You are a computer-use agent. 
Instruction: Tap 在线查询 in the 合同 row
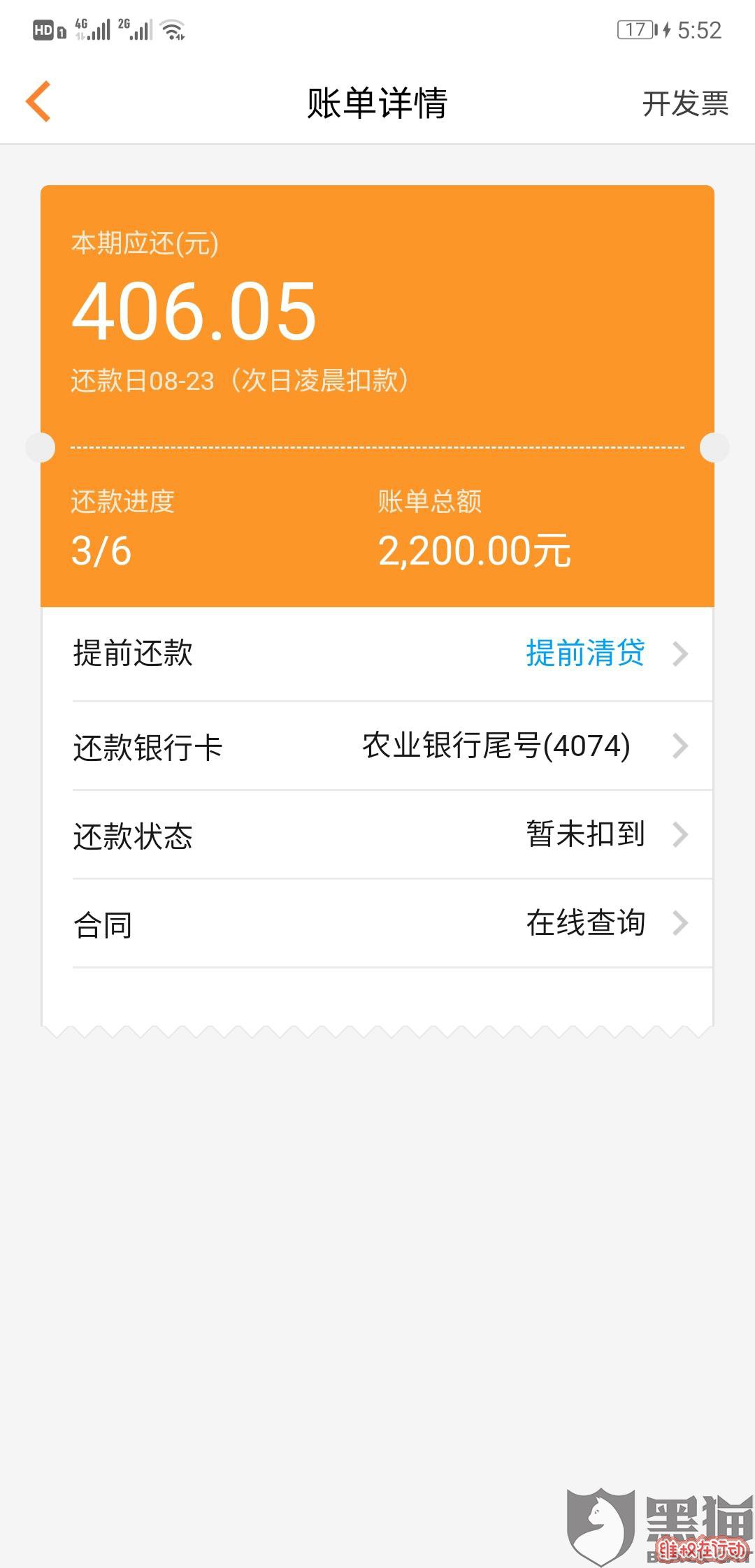coord(586,923)
